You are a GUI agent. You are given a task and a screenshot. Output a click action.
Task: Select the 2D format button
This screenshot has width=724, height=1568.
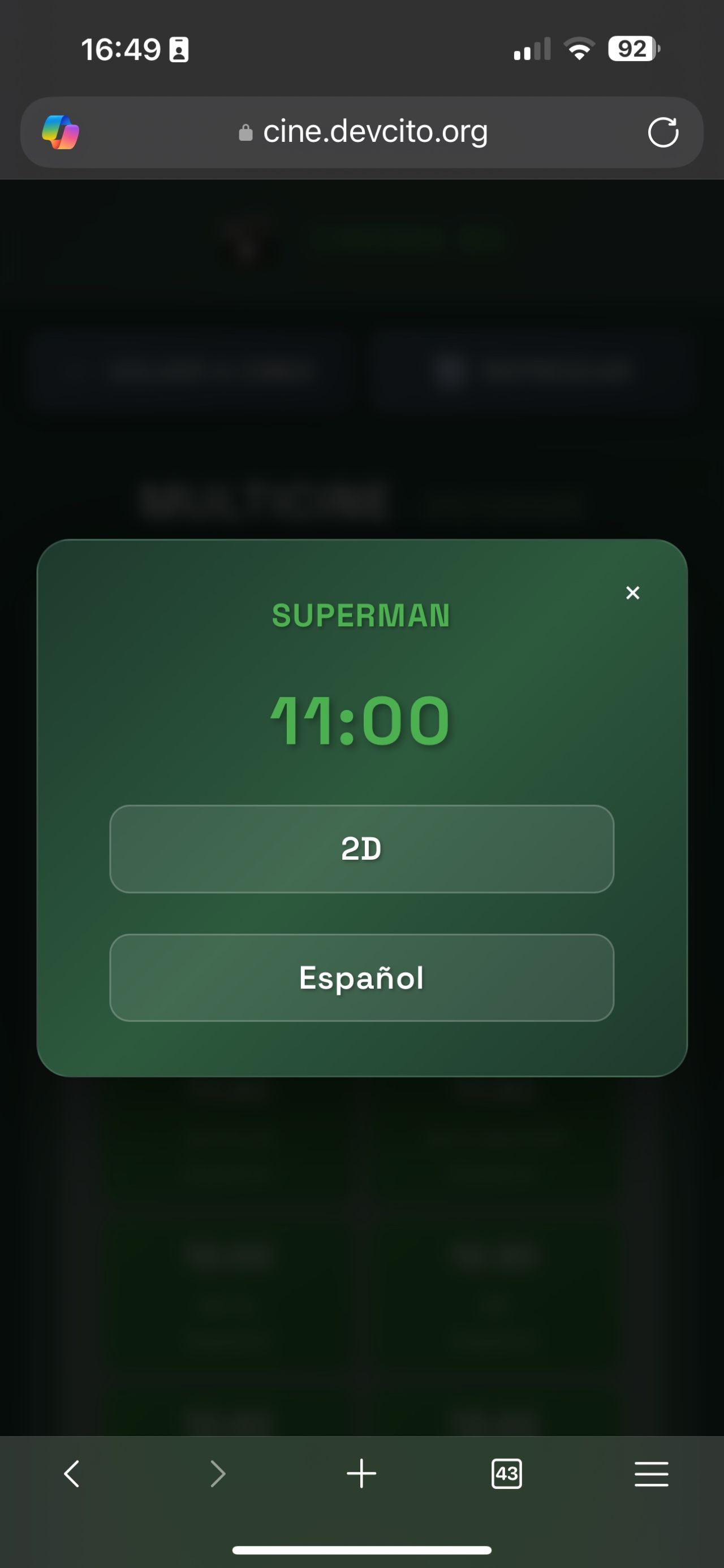coord(361,848)
